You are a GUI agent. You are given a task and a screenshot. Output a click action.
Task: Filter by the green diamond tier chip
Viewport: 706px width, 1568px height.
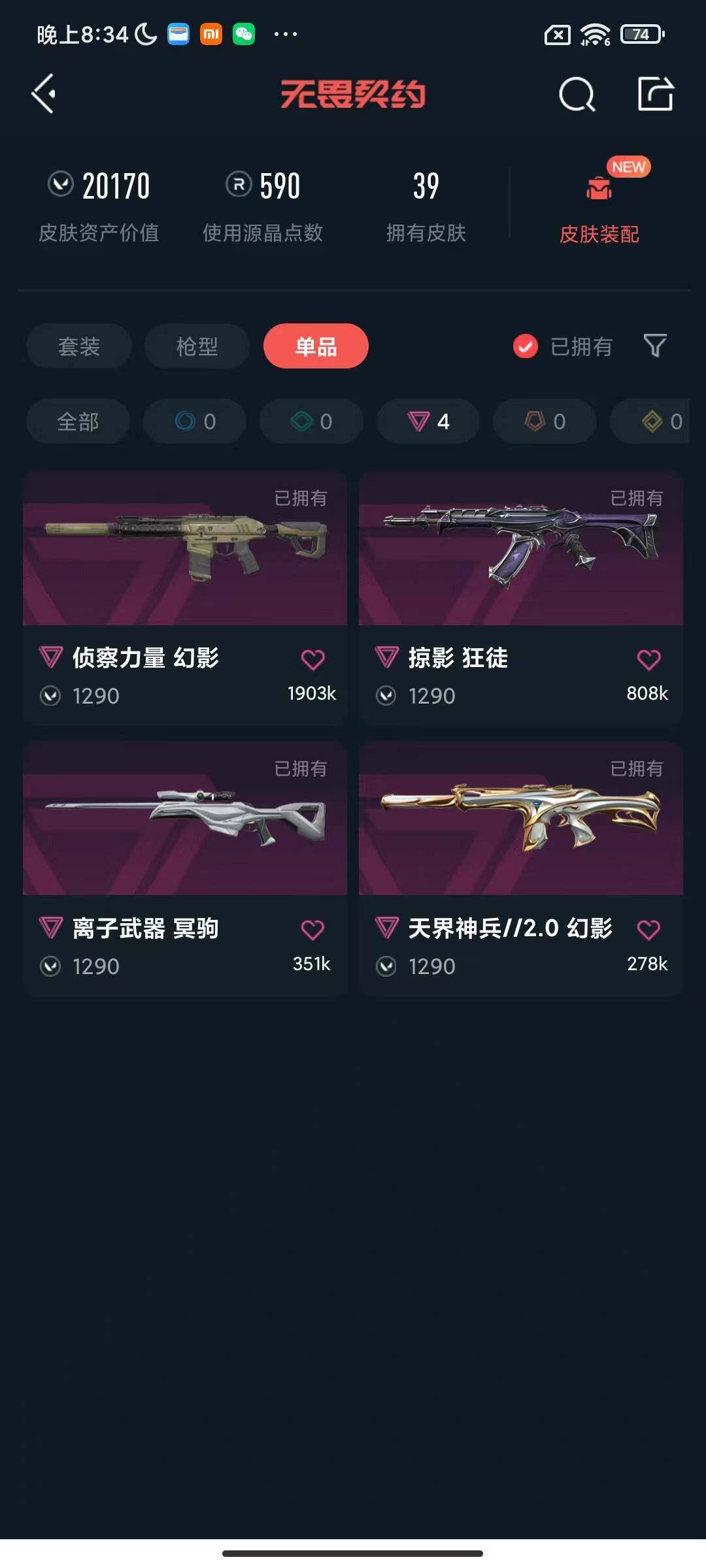click(311, 421)
